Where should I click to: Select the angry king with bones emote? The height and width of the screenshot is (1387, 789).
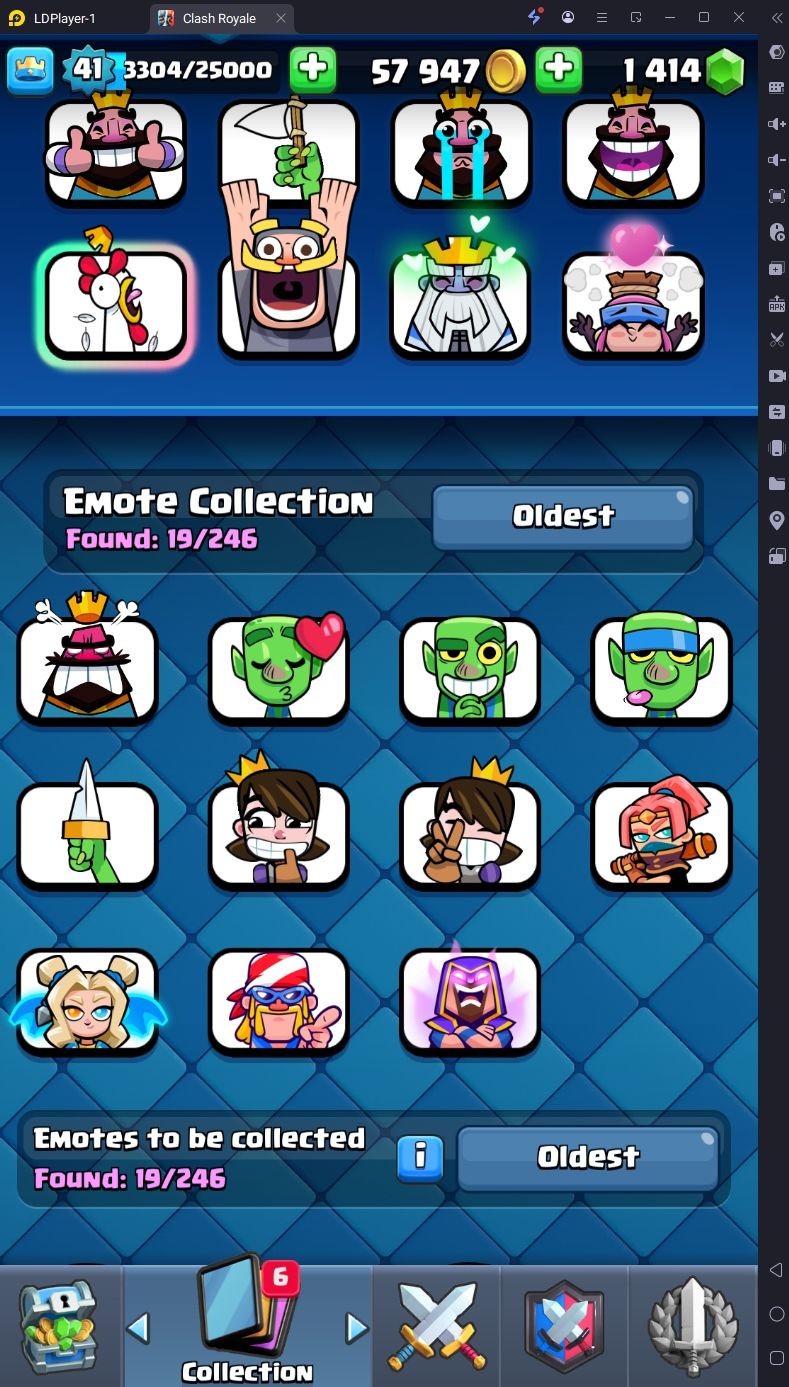coord(88,668)
